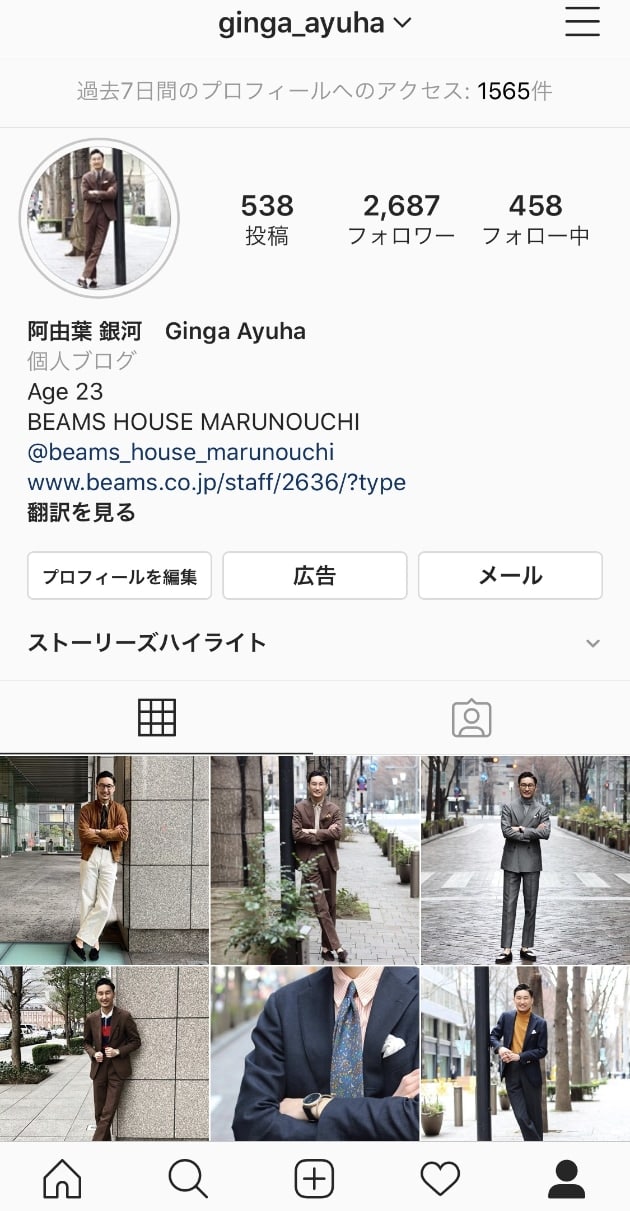Create a new post with the plus icon
The image size is (630, 1211).
coord(314,1179)
